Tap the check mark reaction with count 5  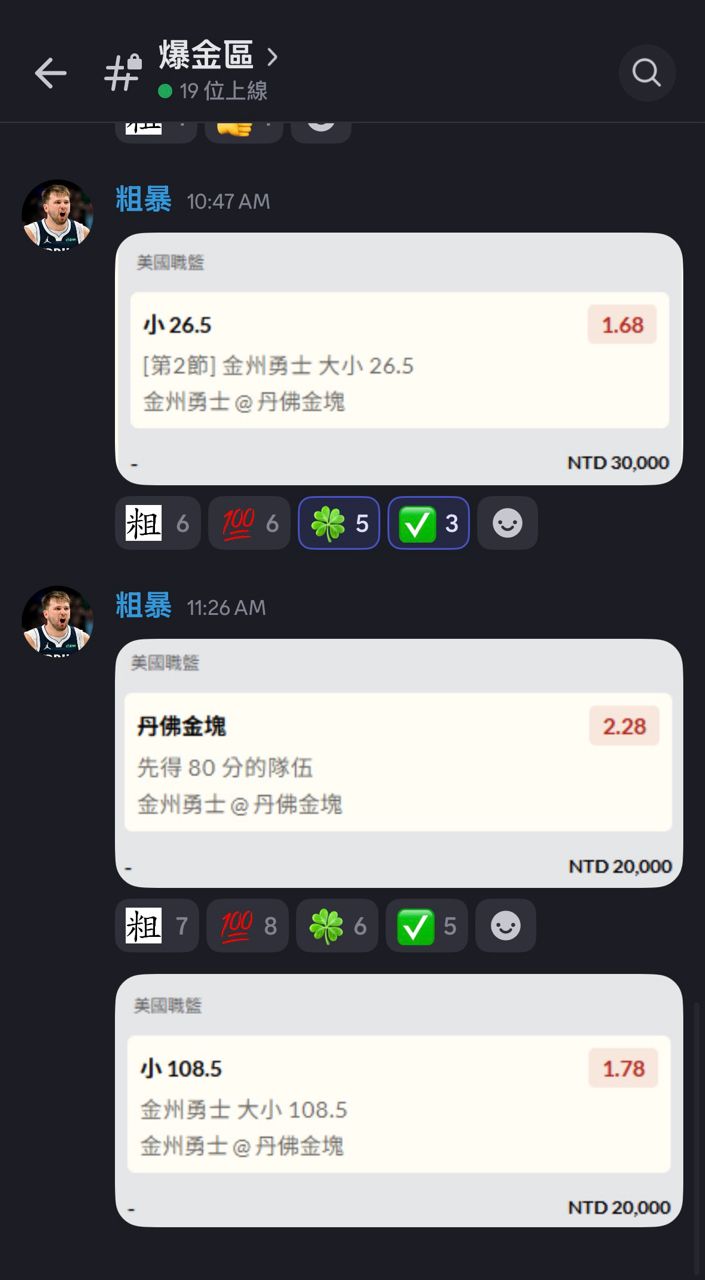tap(427, 926)
